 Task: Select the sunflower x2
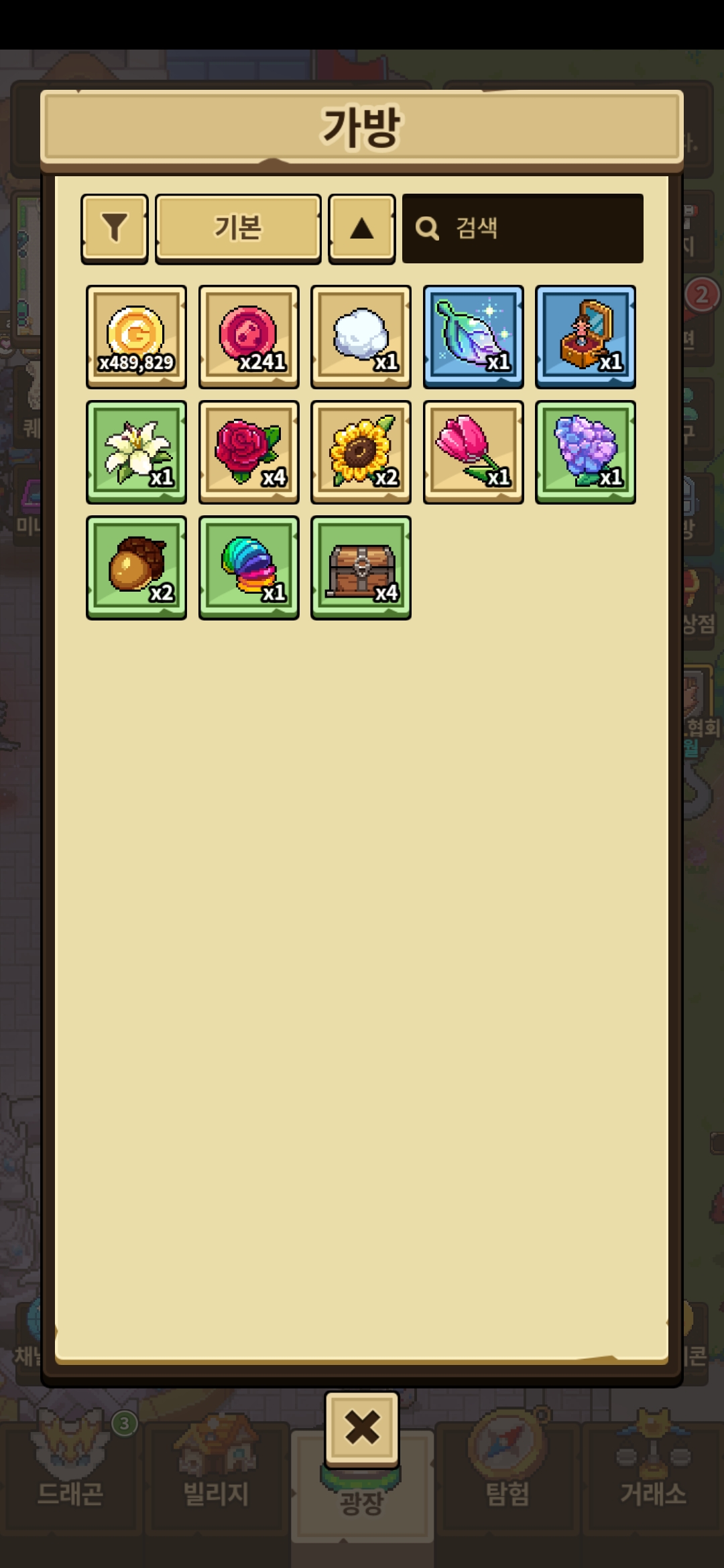(361, 452)
